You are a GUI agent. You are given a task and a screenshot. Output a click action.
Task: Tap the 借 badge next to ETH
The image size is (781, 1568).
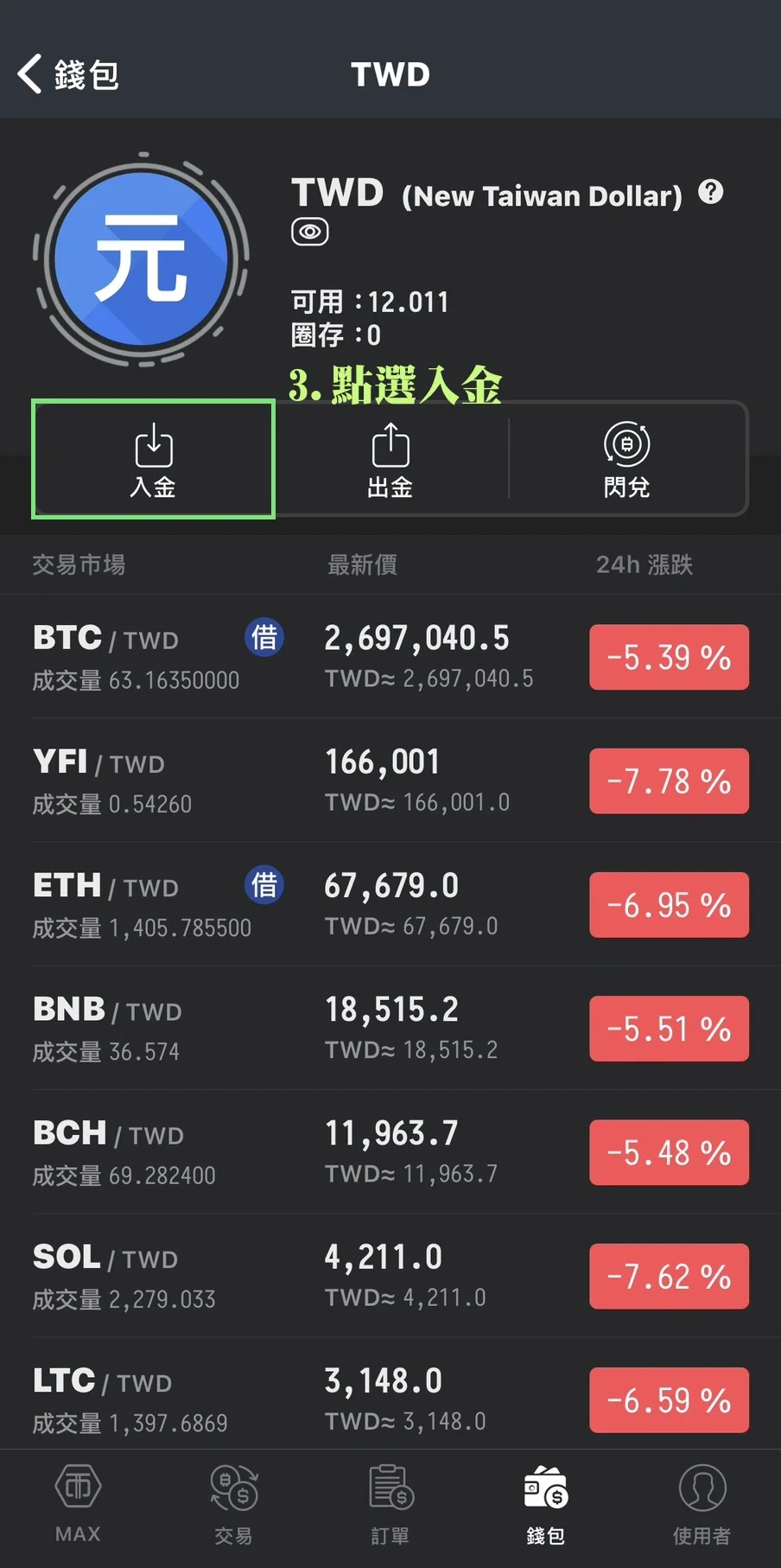coord(264,885)
